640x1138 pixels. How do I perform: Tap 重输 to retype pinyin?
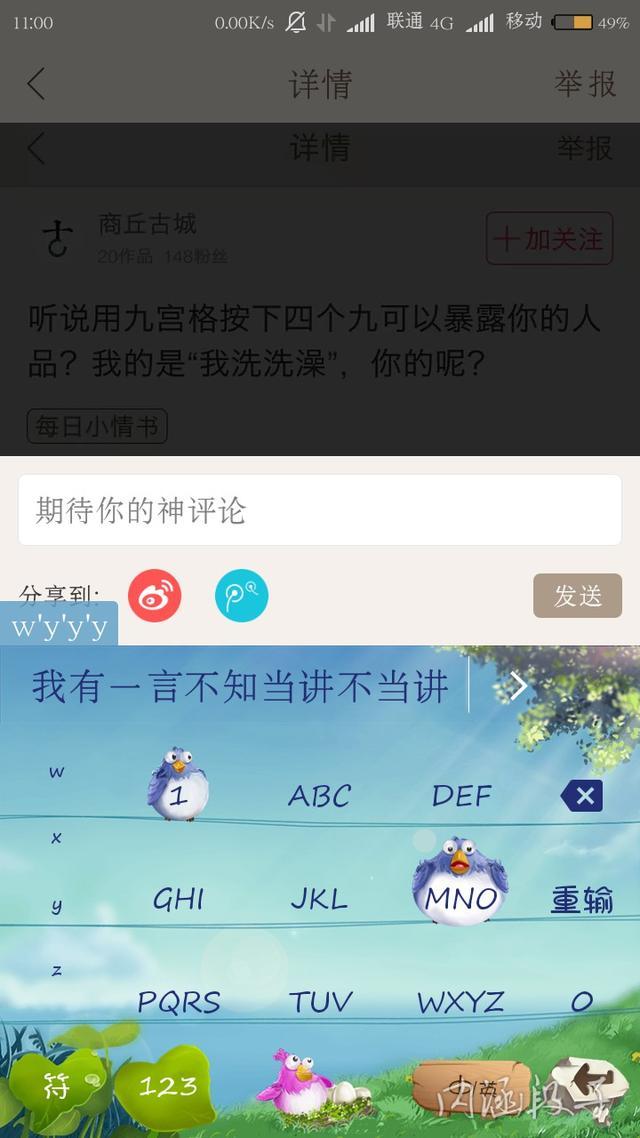(x=582, y=900)
